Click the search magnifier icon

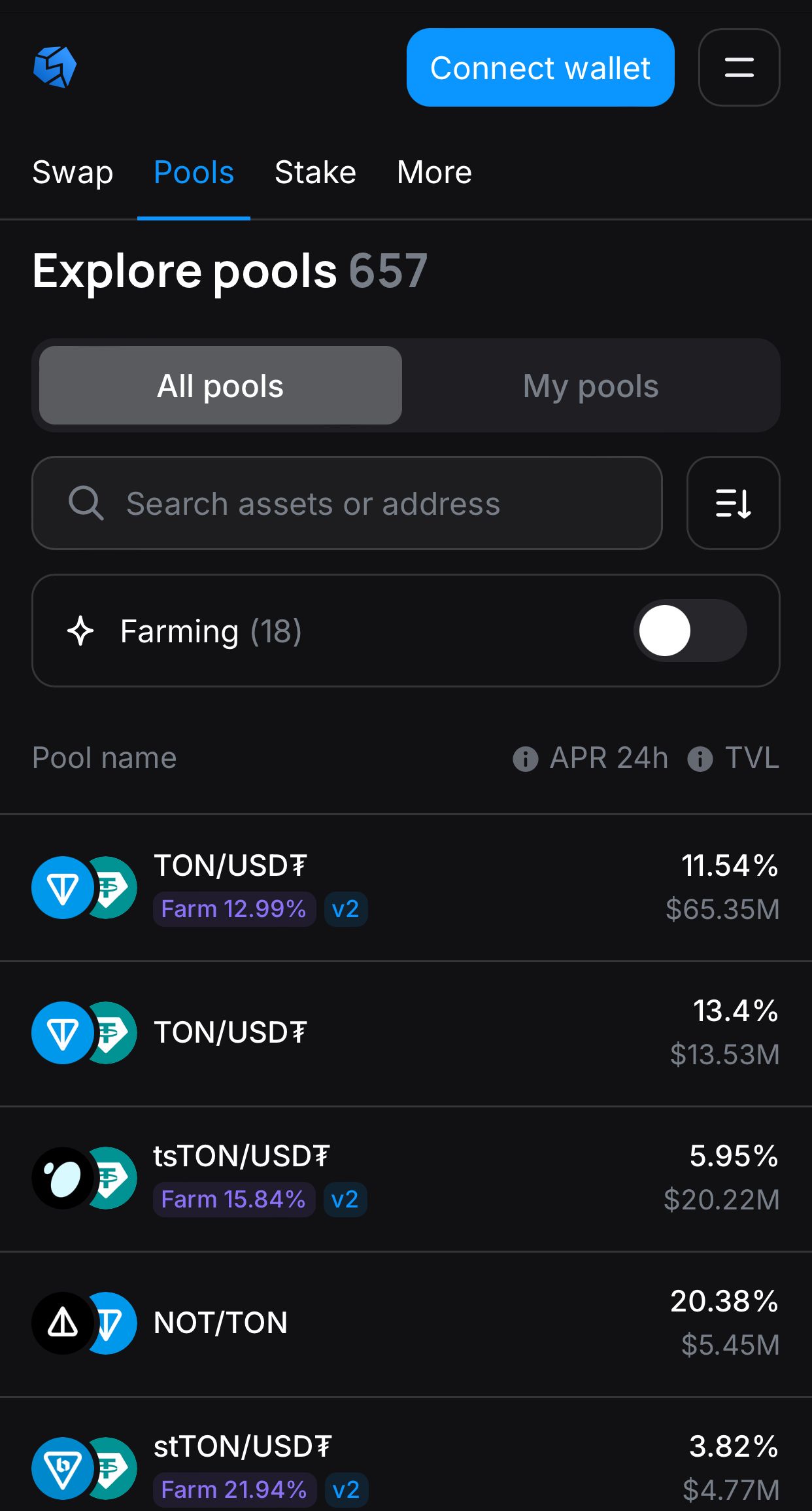(86, 503)
